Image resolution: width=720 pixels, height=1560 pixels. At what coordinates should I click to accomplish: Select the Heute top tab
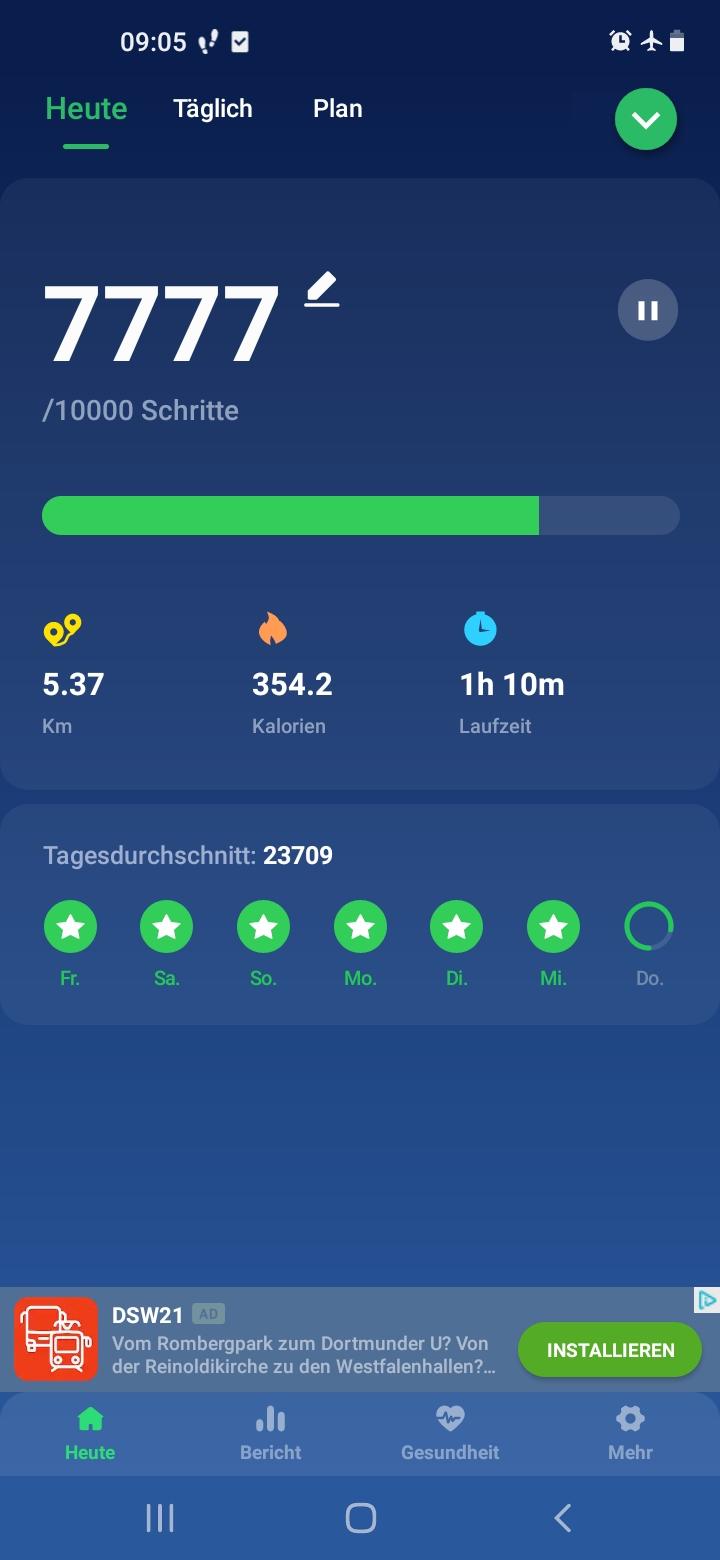[x=86, y=108]
